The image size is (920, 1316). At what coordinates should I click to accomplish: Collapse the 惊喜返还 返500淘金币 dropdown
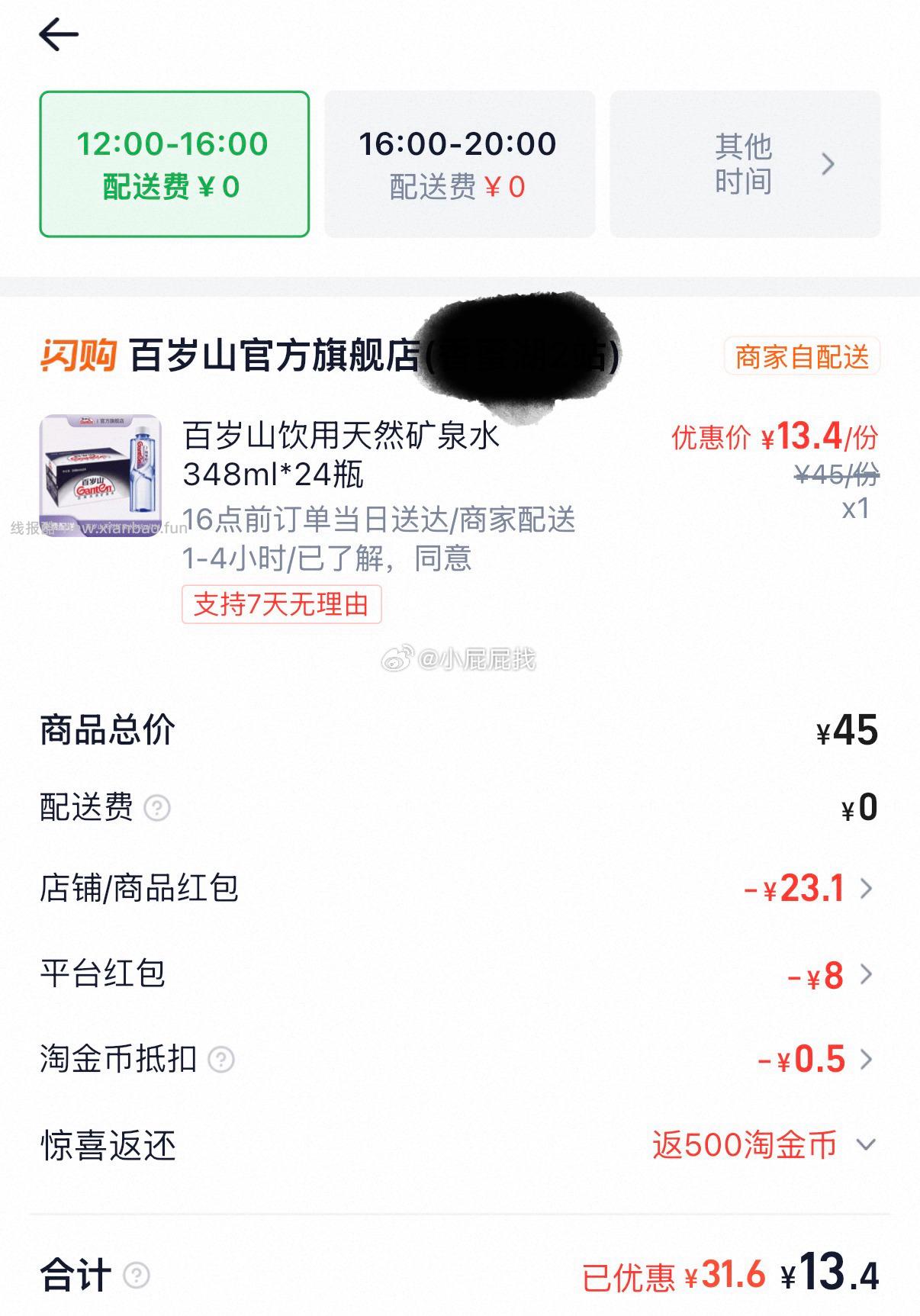[864, 1144]
